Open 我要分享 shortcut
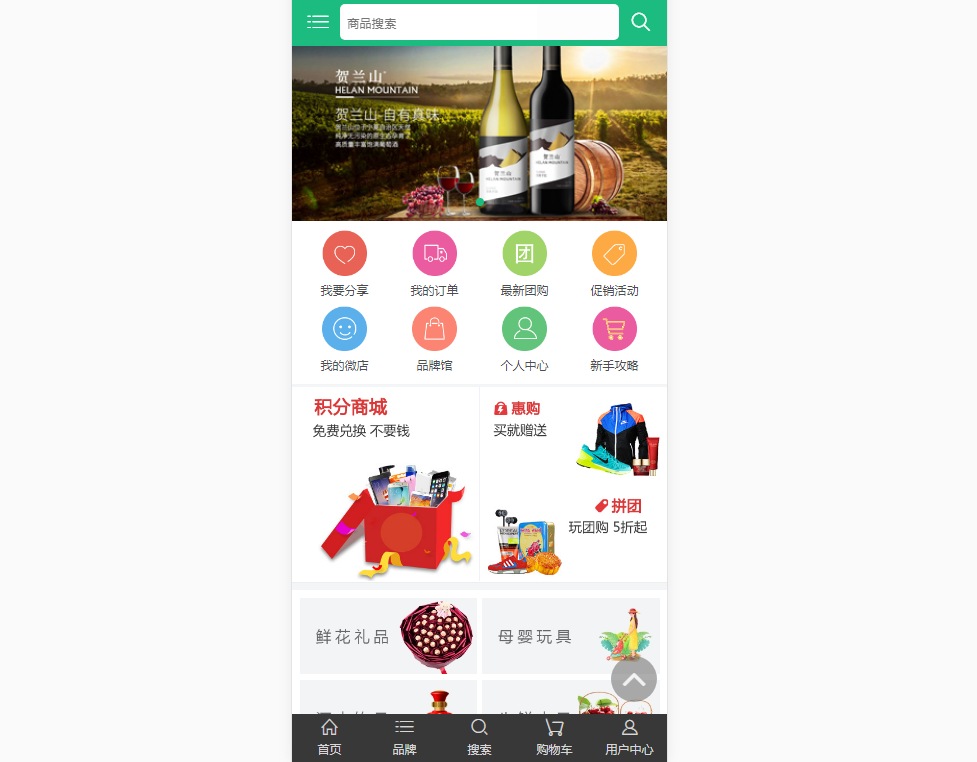This screenshot has height=762, width=977. (344, 263)
